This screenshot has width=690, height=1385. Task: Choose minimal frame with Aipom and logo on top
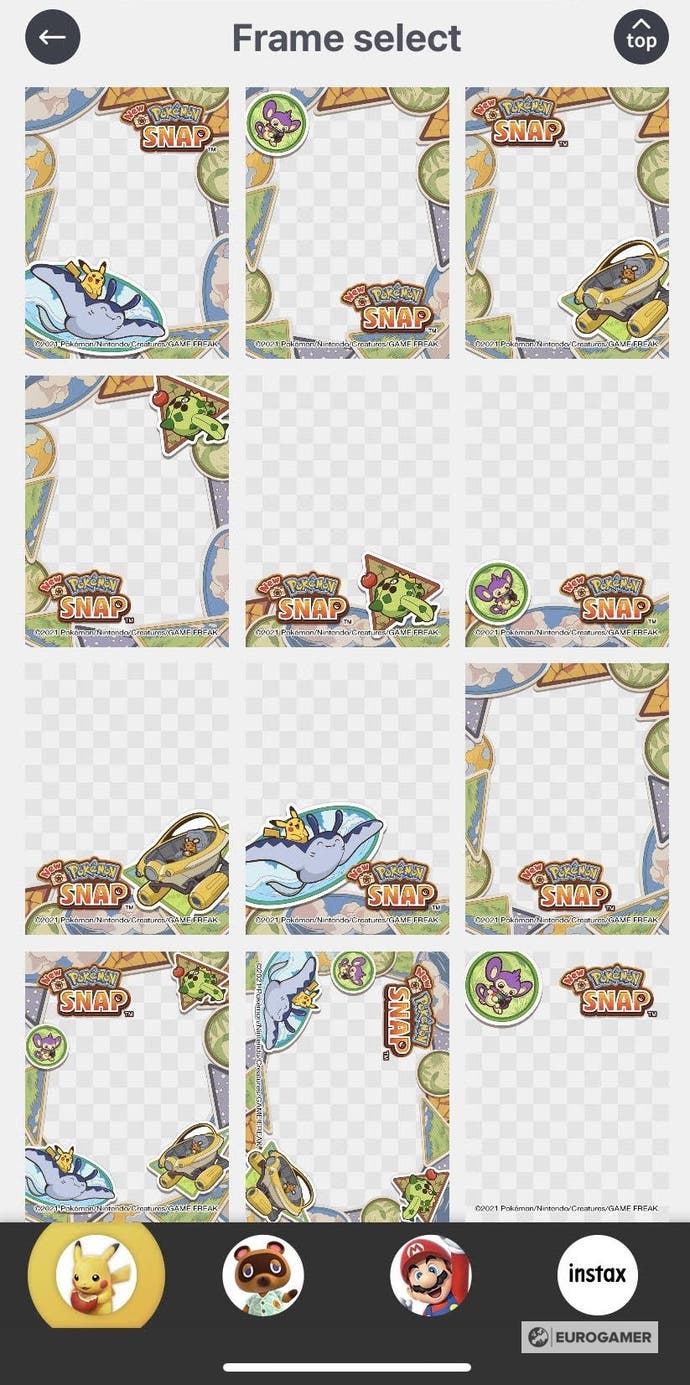[567, 1086]
